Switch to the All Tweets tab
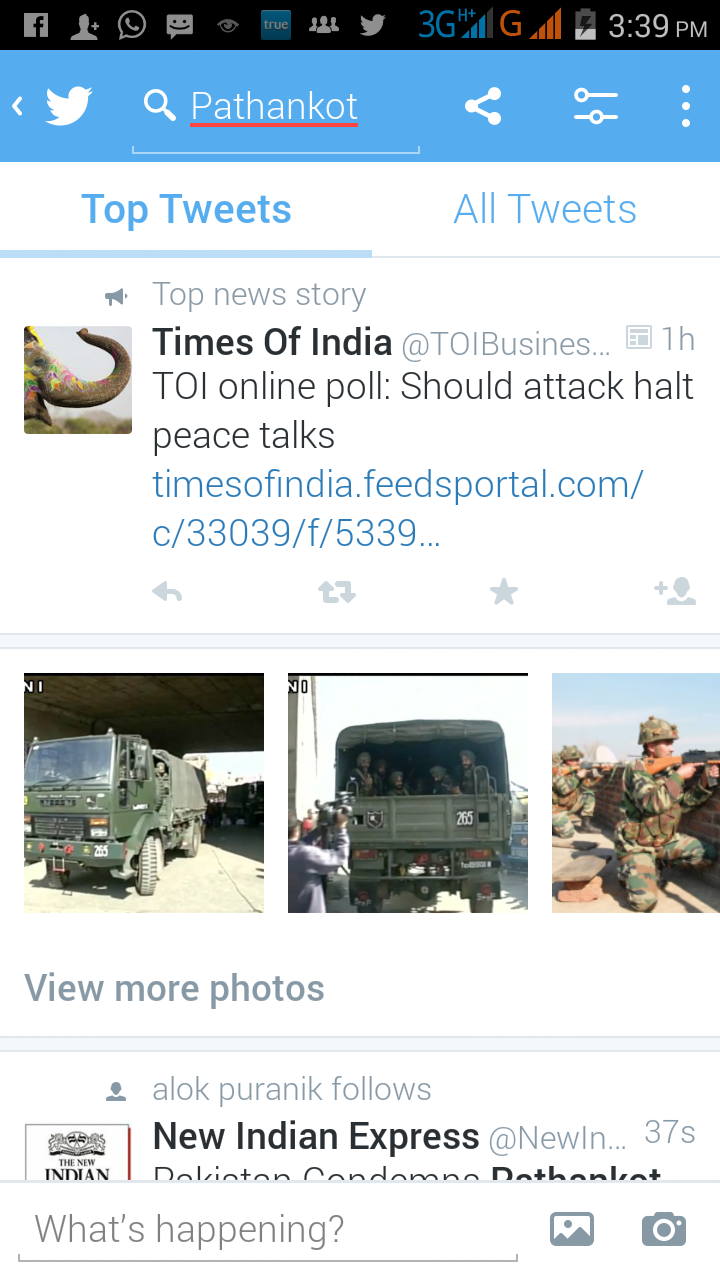The width and height of the screenshot is (720, 1280). (x=545, y=210)
